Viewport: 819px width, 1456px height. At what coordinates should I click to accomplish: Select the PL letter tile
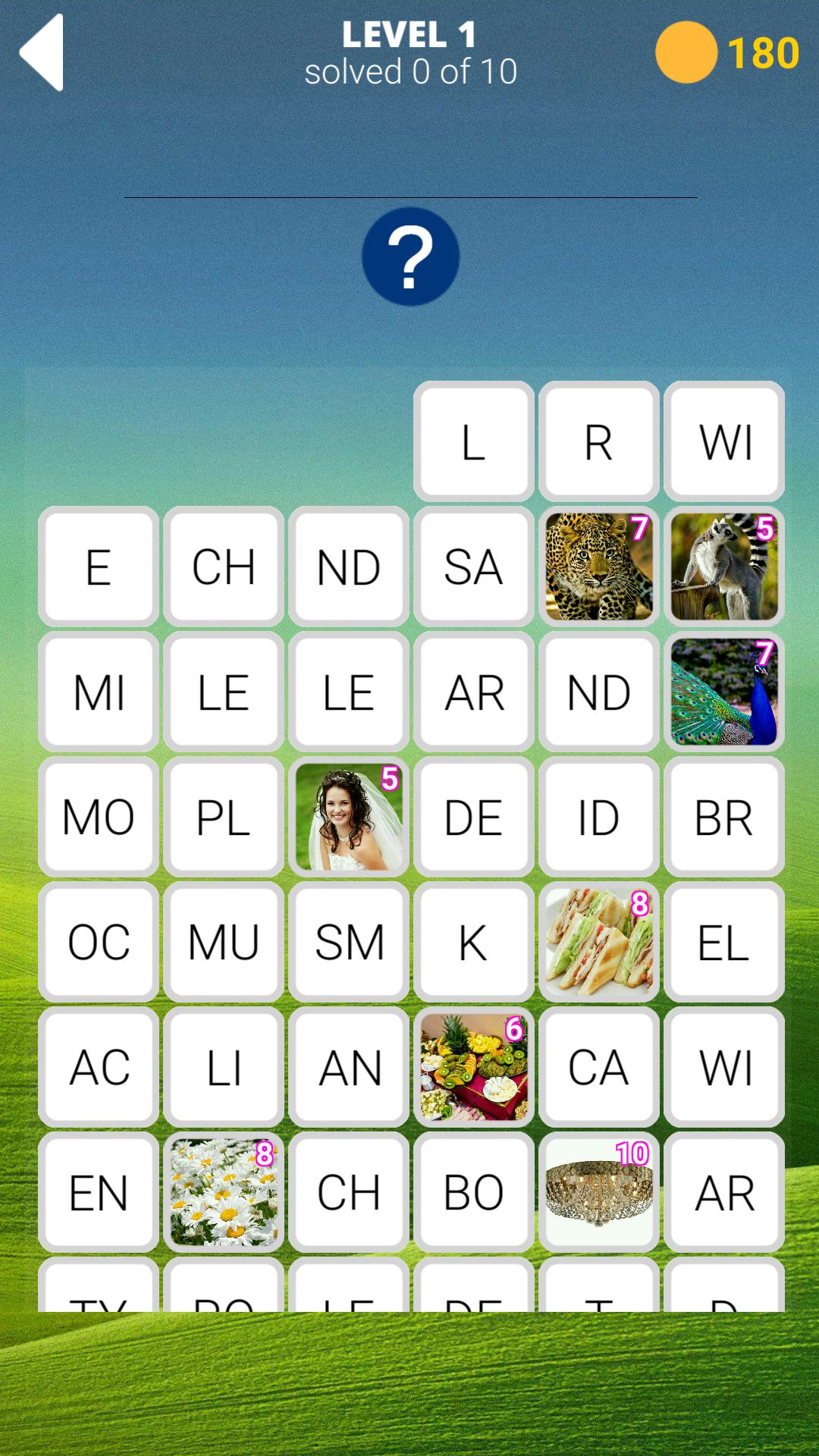point(224,817)
